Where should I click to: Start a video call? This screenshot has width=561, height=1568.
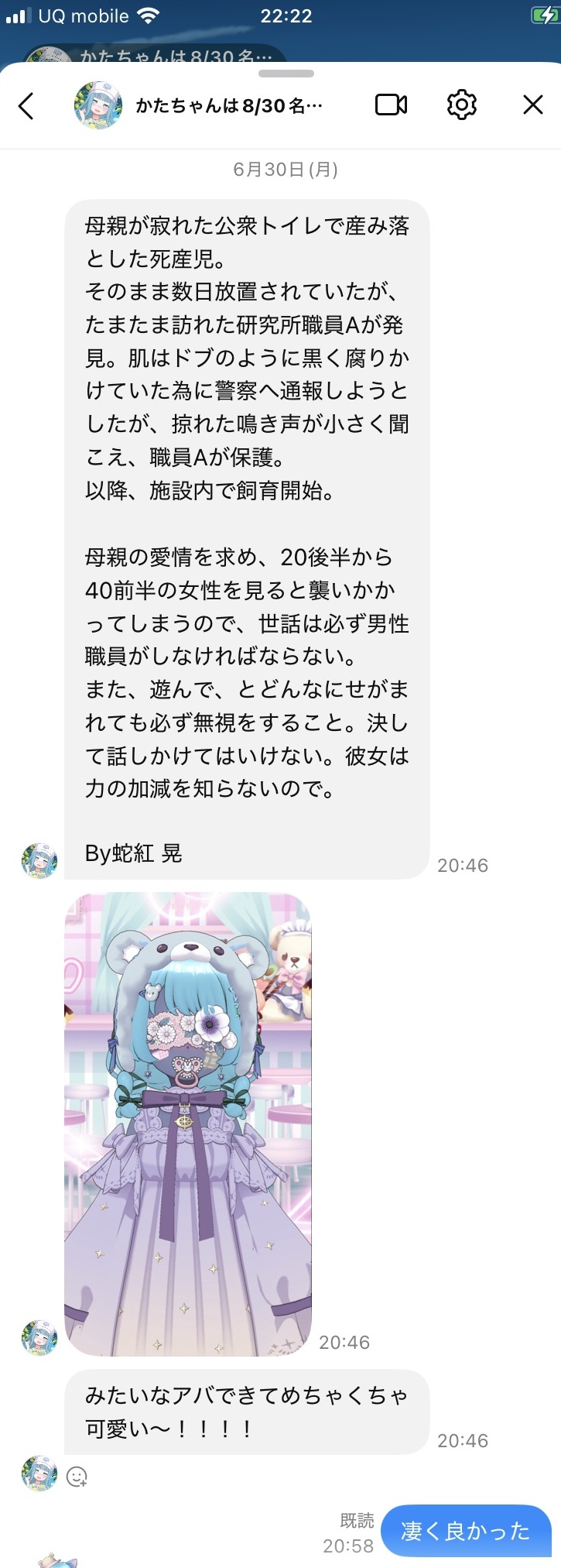point(391,105)
